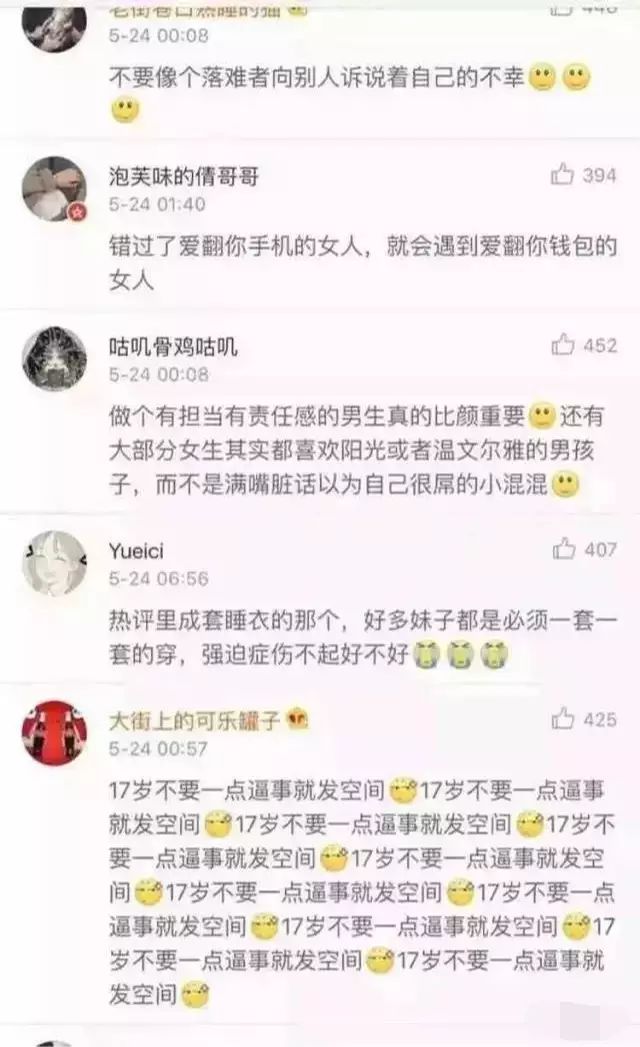Open 泡芙味的倩哥哥's profile avatar

point(54,188)
